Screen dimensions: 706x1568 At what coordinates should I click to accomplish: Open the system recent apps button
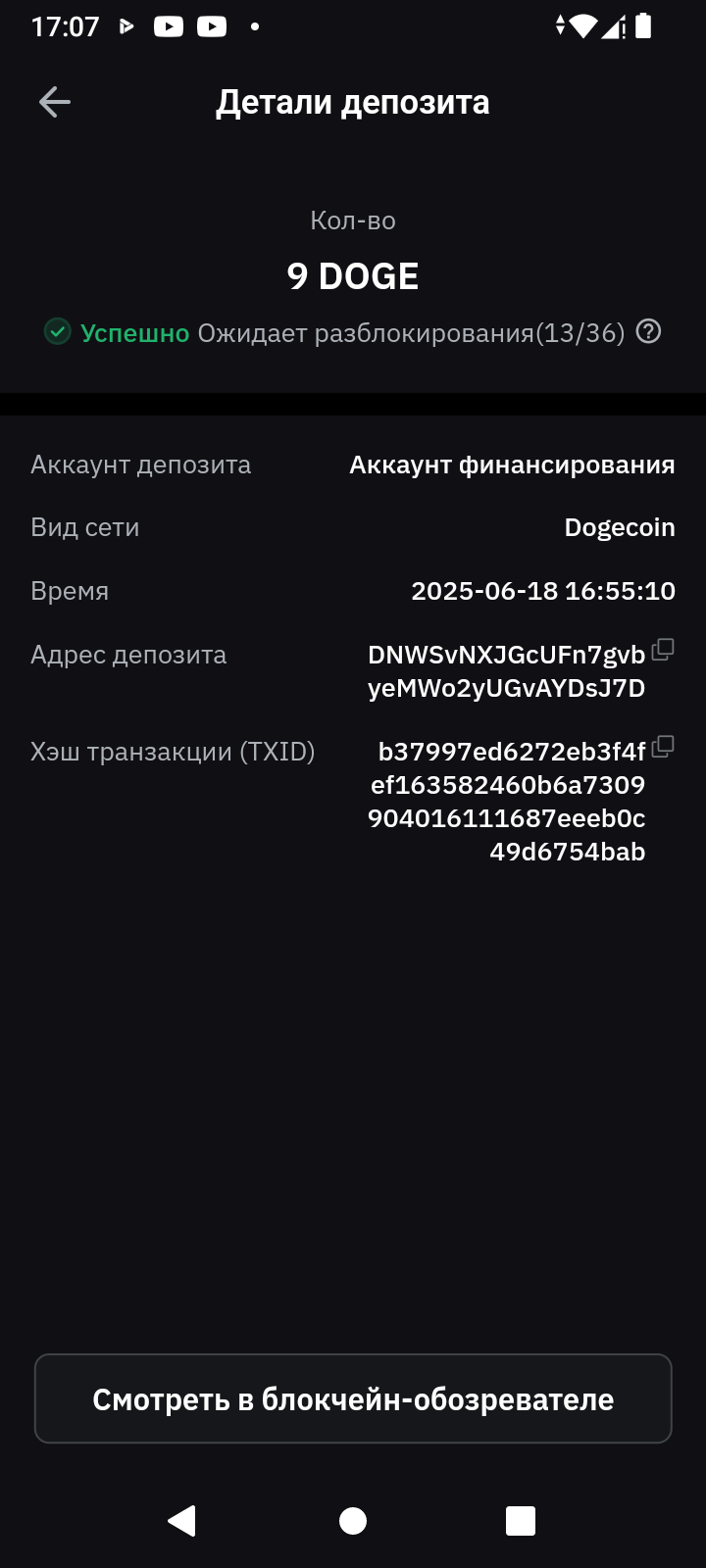click(521, 1521)
